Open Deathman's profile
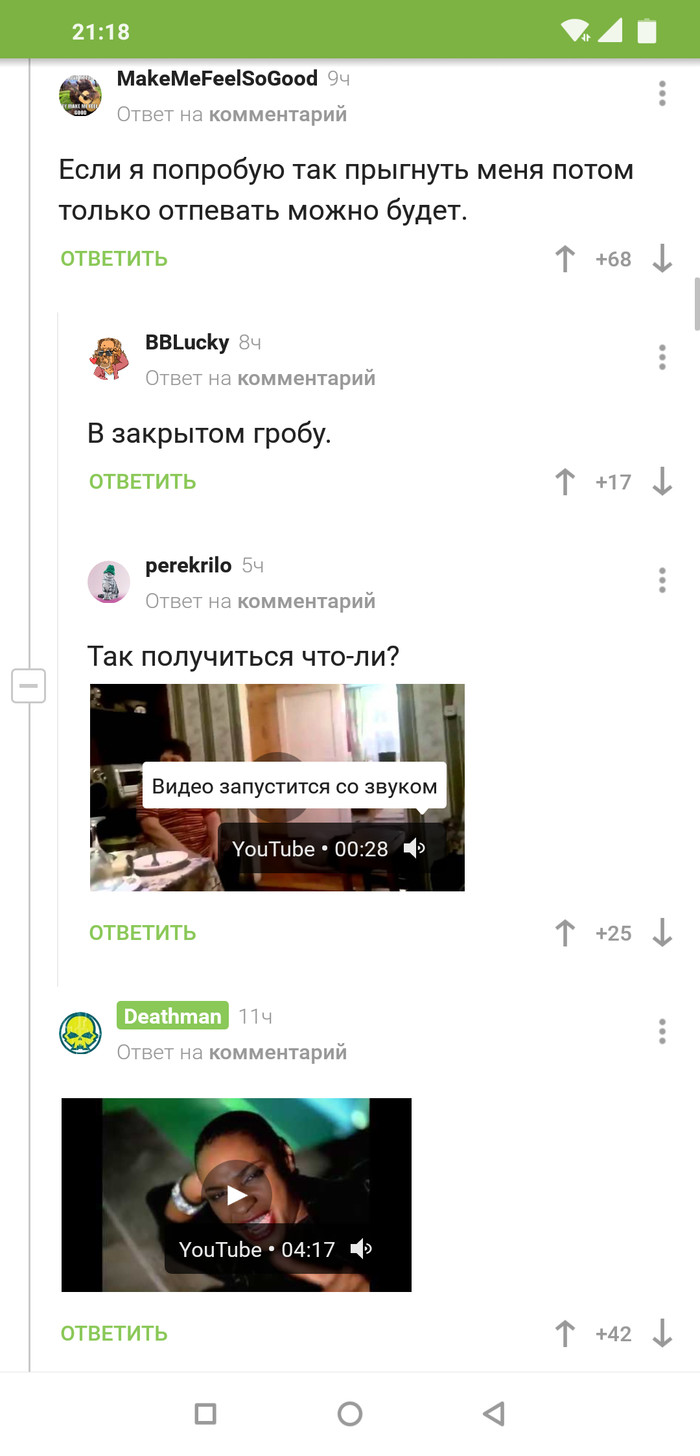Image resolution: width=700 pixels, height=1456 pixels. [x=172, y=1016]
